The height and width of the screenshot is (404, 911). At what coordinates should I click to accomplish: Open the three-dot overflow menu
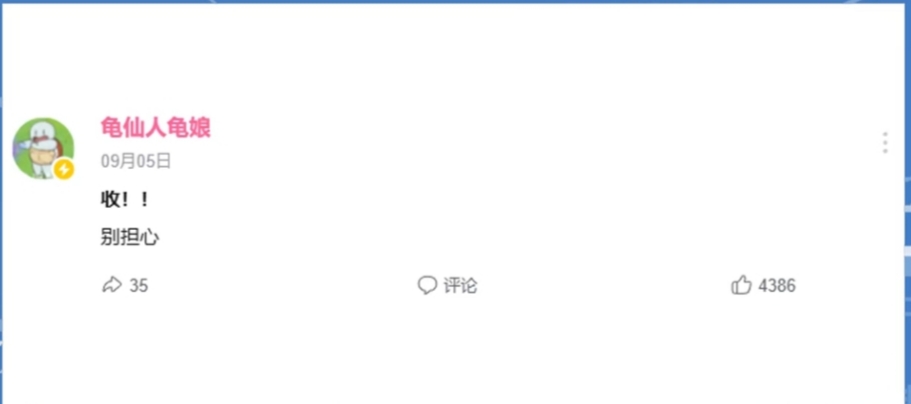coord(885,142)
